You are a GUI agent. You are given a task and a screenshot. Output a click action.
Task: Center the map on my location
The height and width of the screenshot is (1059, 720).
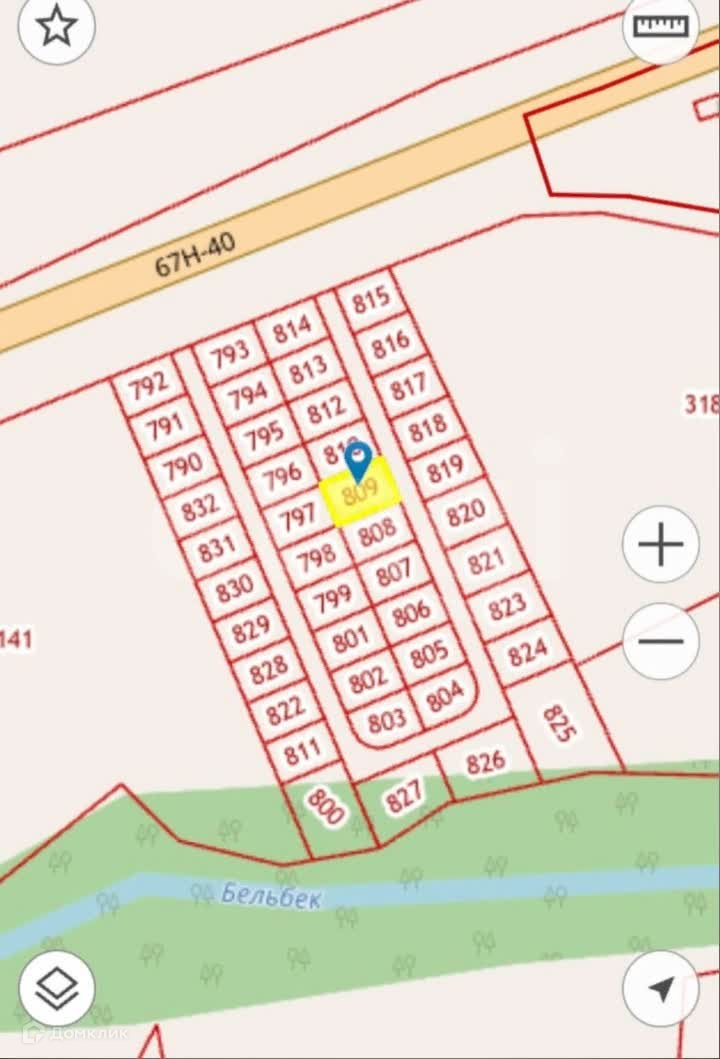[x=660, y=989]
